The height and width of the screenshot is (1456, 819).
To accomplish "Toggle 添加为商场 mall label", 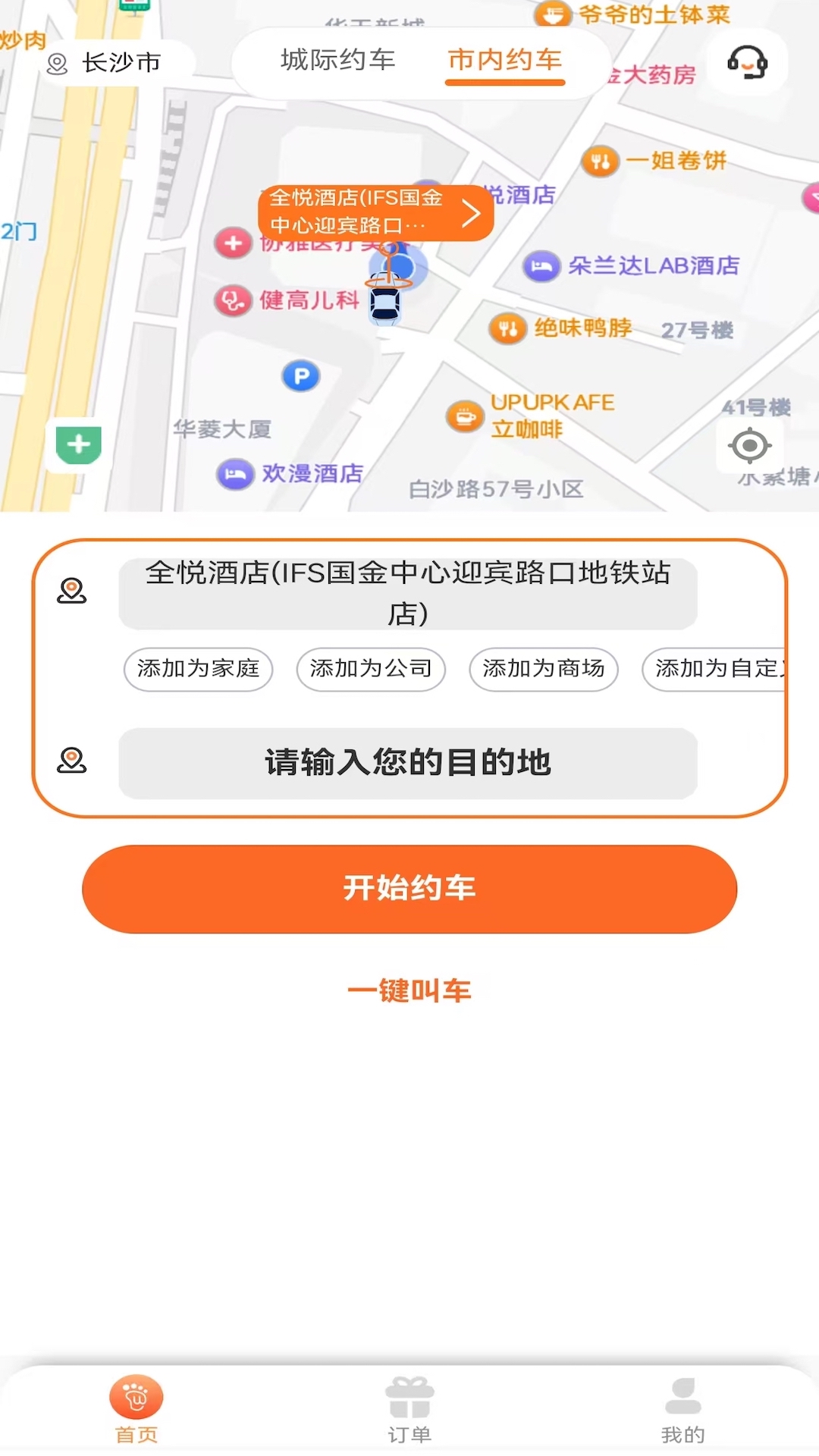I will pyautogui.click(x=543, y=670).
